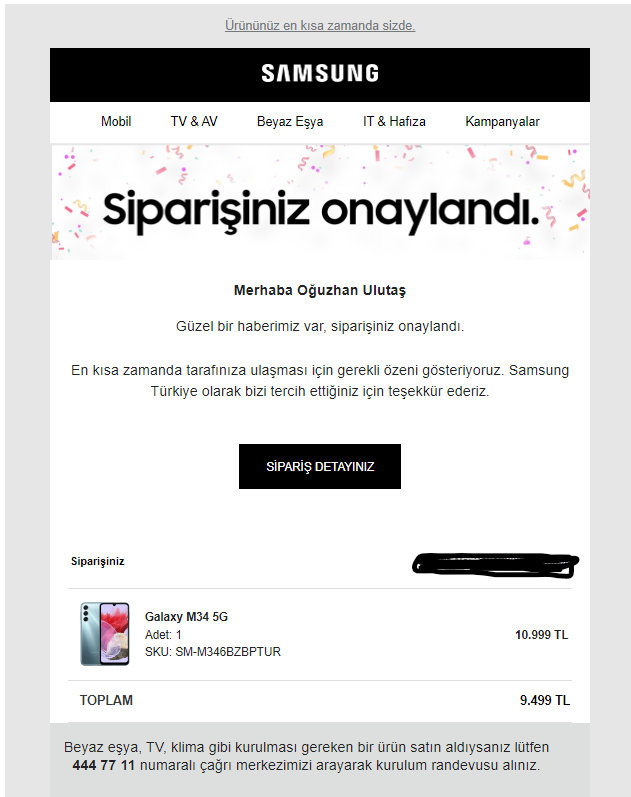Screen dimensions: 631x797
Task: Go to the Mobil category
Action: click(116, 121)
